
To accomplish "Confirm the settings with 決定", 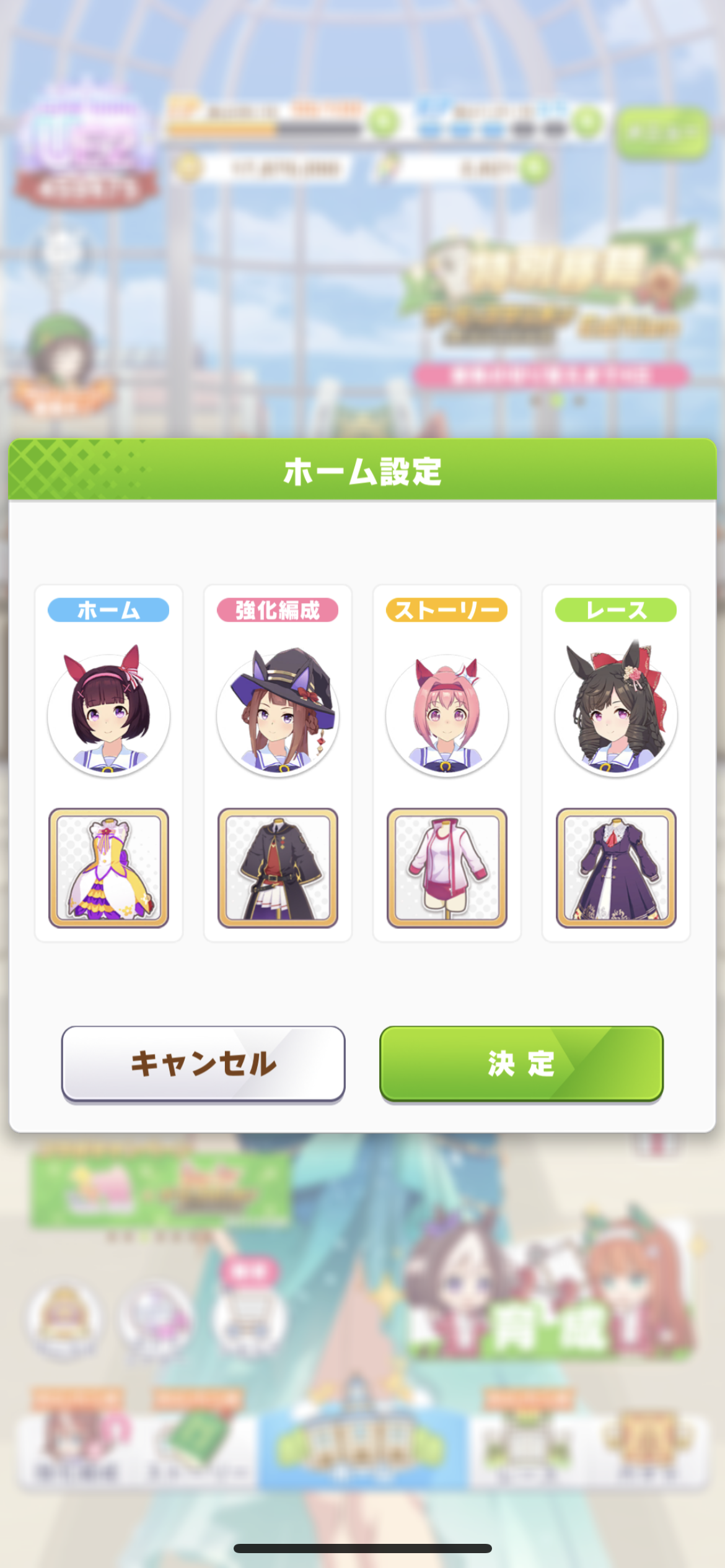I will (521, 1063).
